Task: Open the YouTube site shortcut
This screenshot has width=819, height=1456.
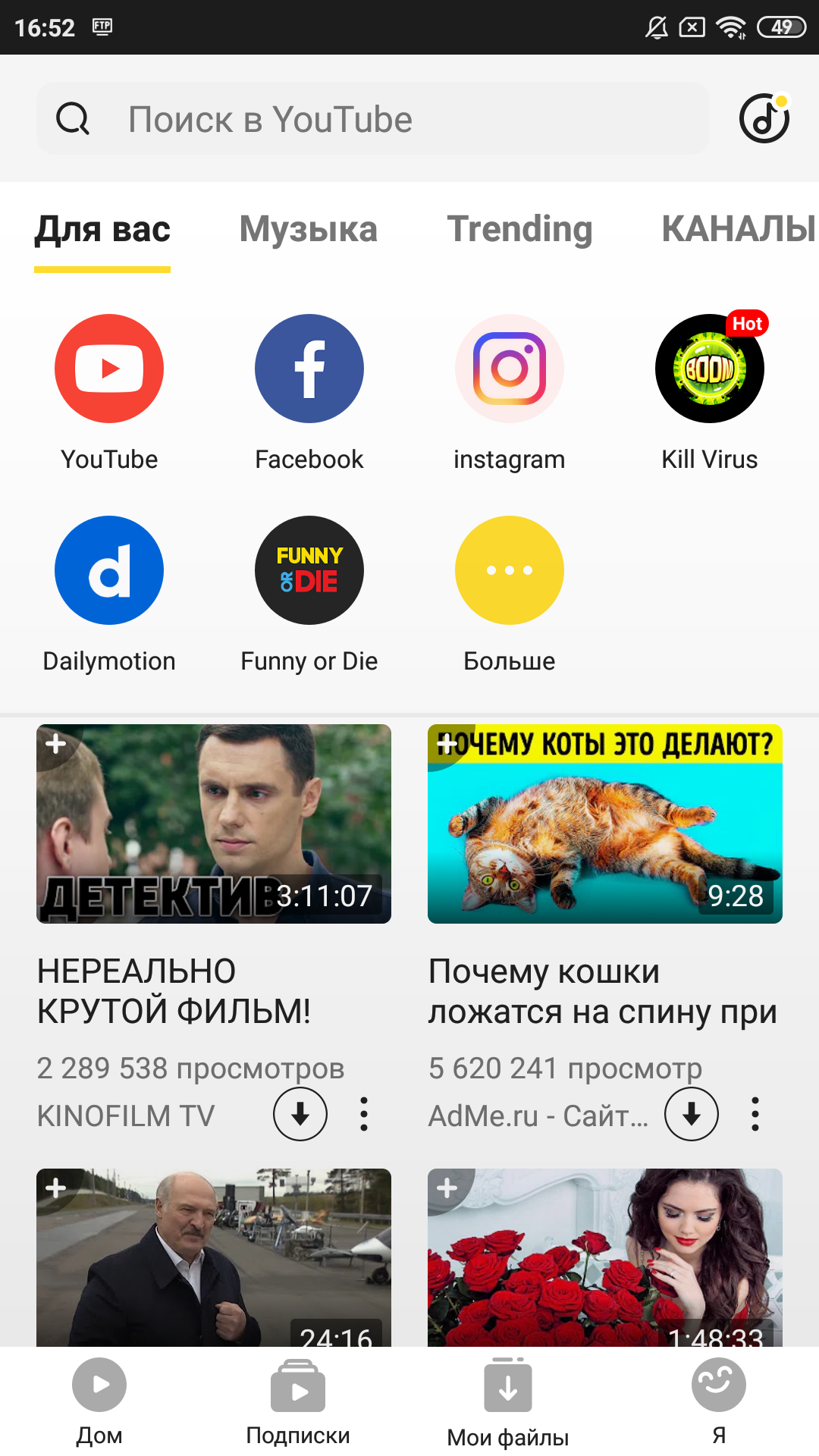Action: pyautogui.click(x=109, y=369)
